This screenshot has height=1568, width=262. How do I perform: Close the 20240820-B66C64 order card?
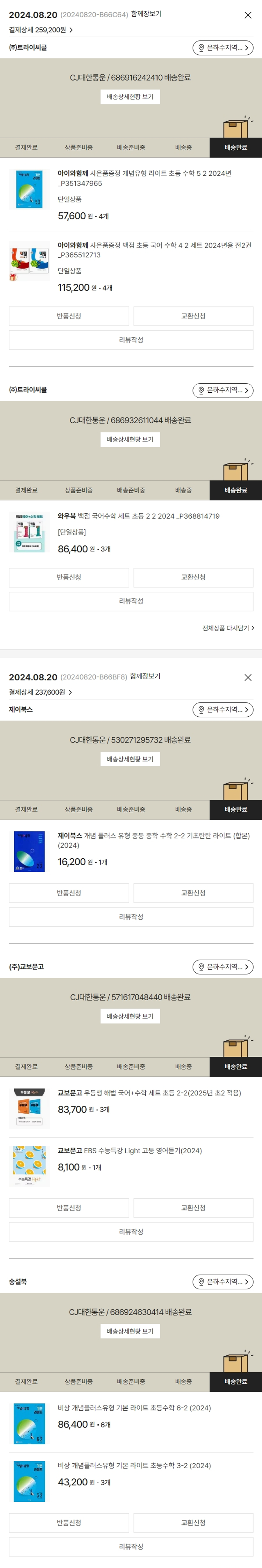pyautogui.click(x=247, y=15)
